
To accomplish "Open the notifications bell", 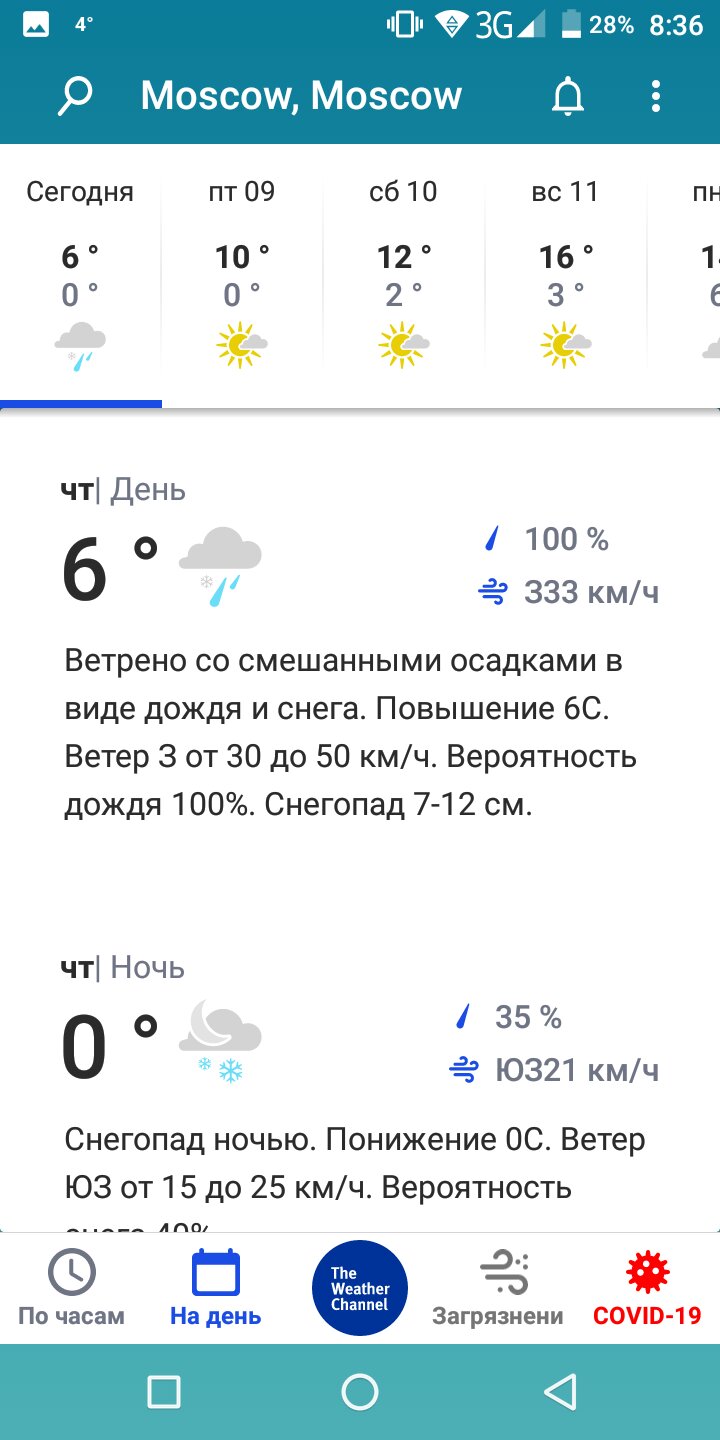I will (x=568, y=96).
